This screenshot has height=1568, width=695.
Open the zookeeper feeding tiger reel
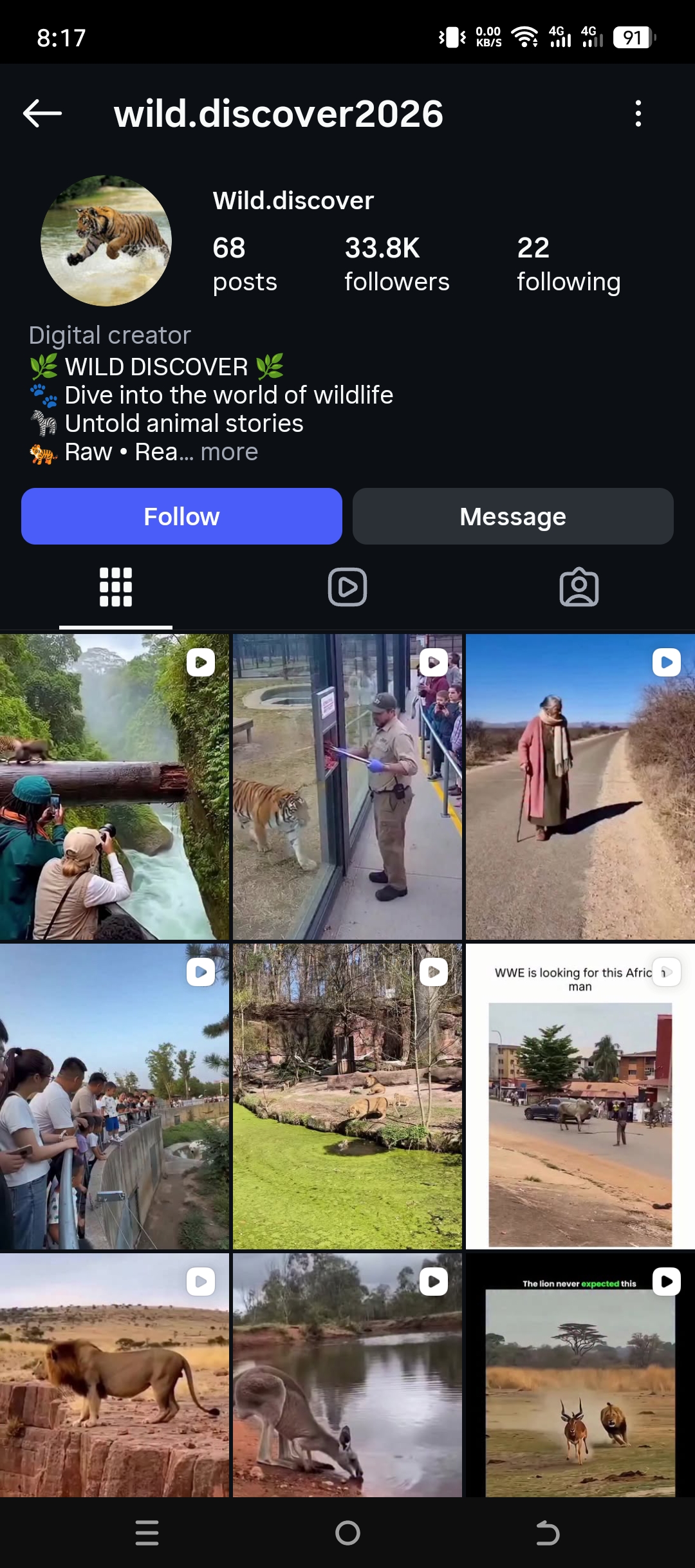(x=347, y=787)
